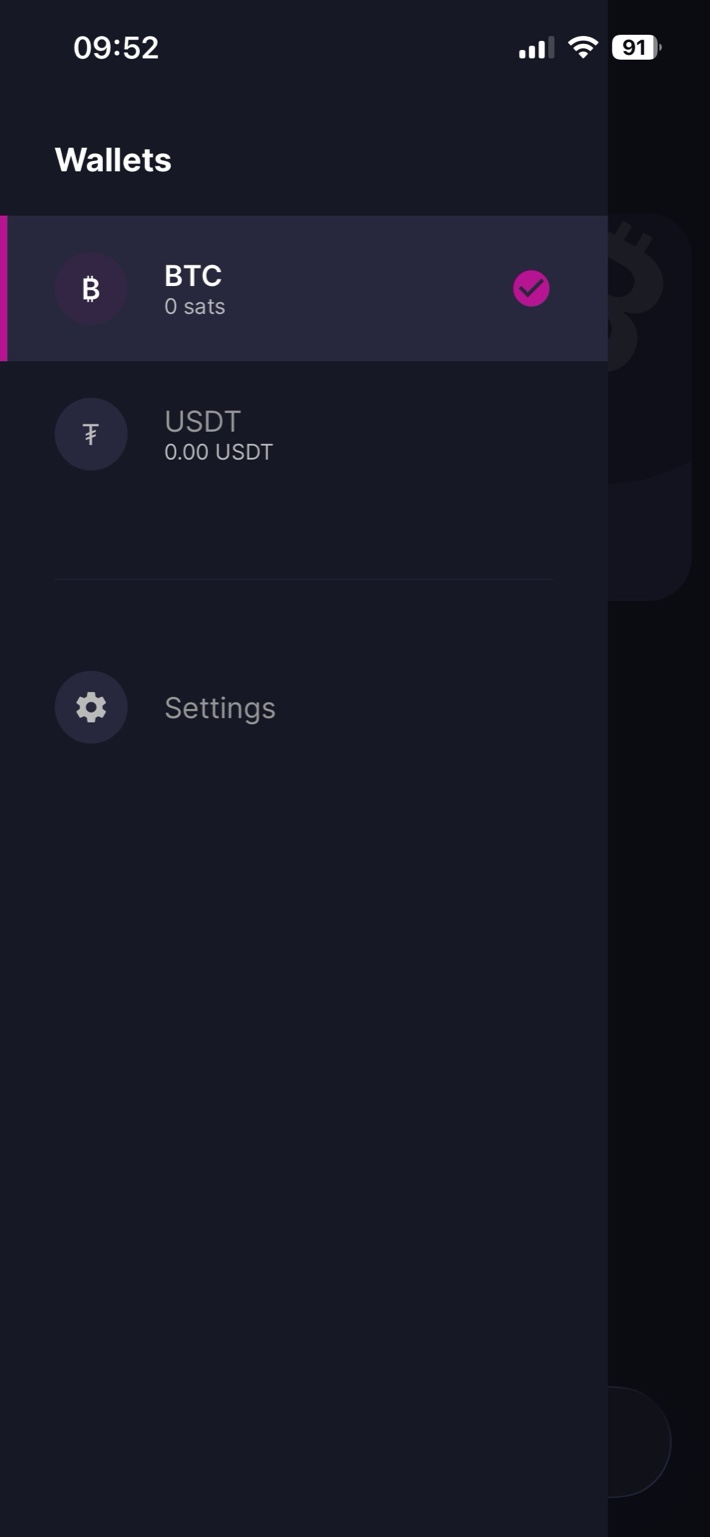Switch to the USDT wallet
This screenshot has height=1537, width=710.
click(300, 435)
